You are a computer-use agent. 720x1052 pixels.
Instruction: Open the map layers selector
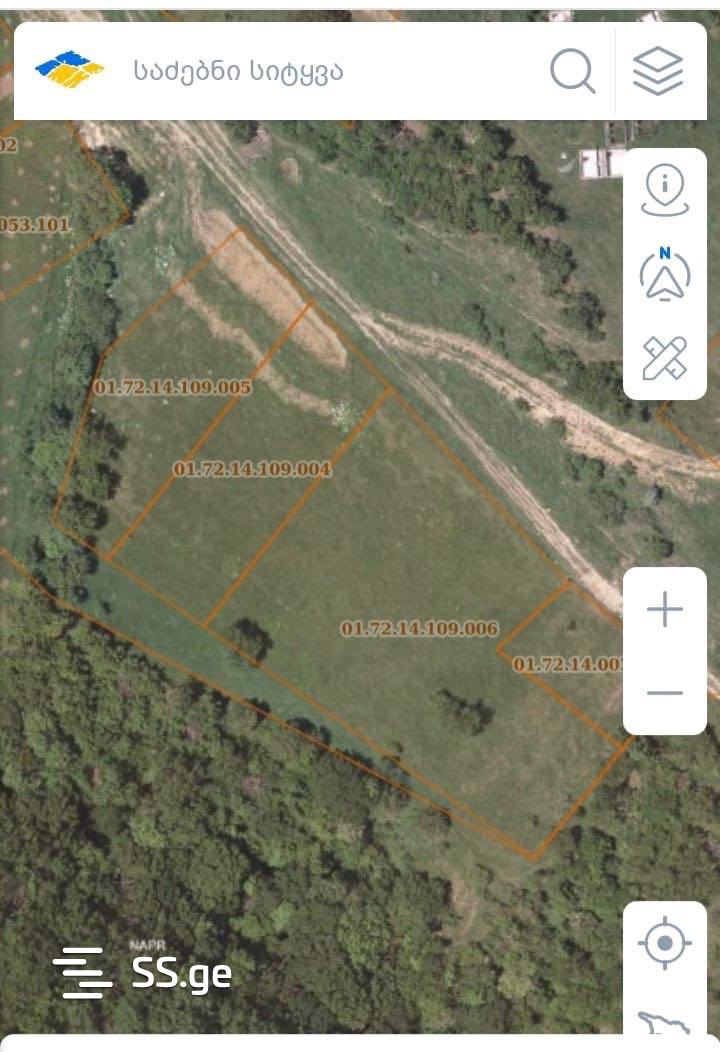[658, 71]
